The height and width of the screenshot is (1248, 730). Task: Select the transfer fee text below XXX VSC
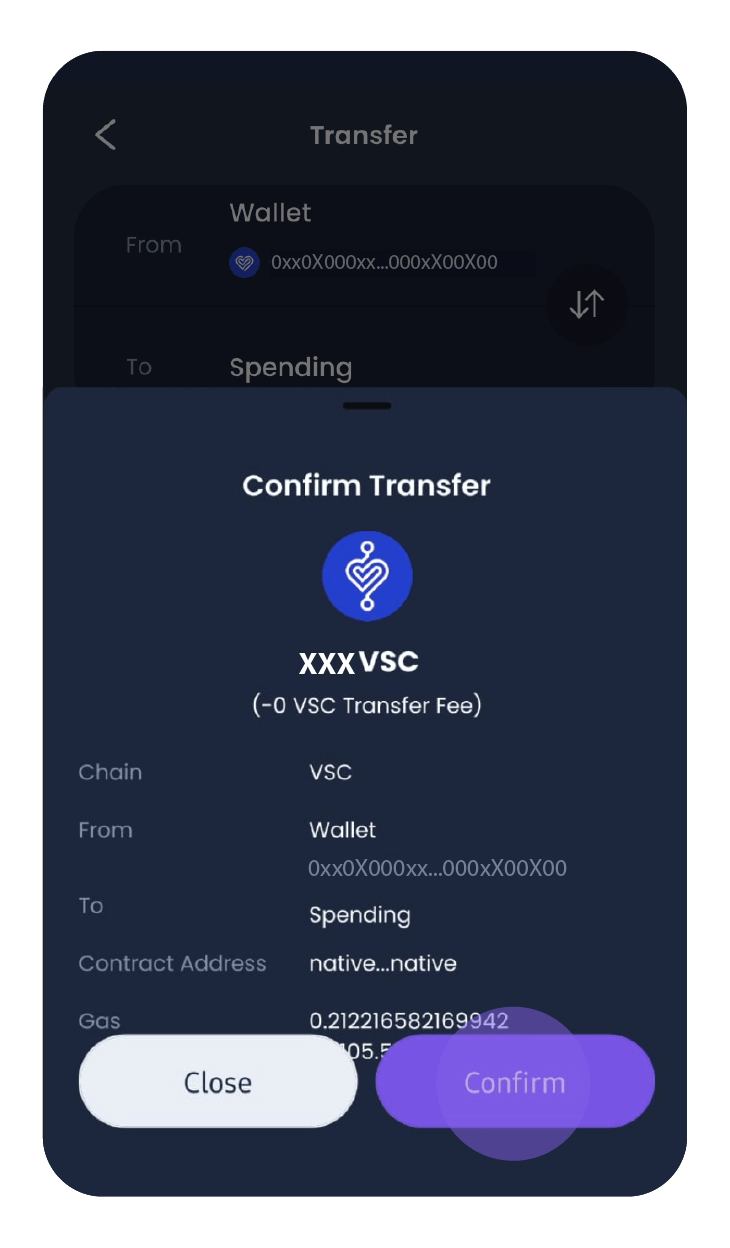click(x=366, y=705)
